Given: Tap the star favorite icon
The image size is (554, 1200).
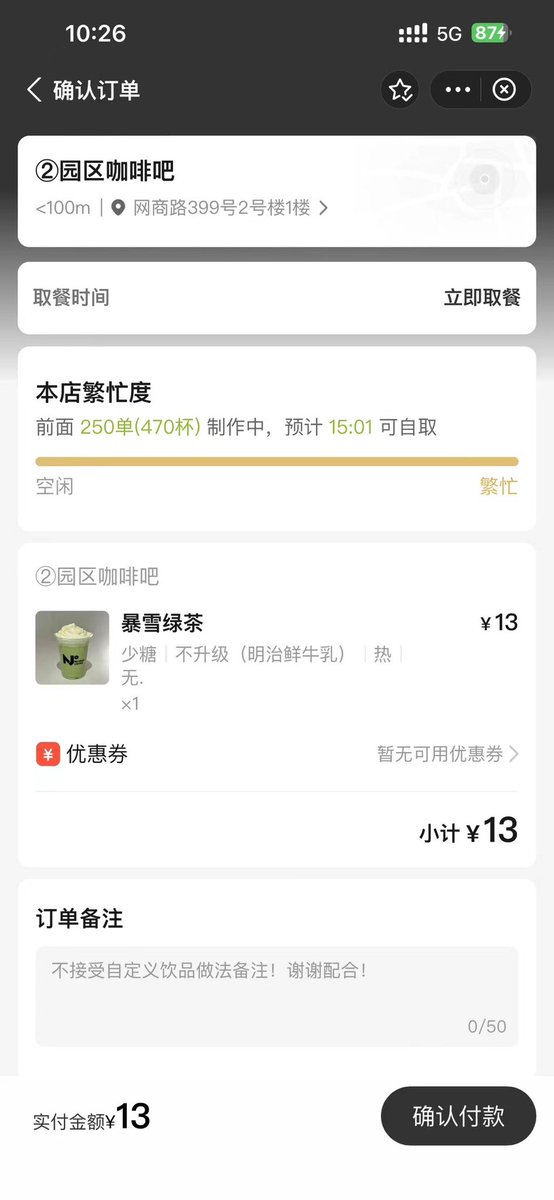Looking at the screenshot, I should pos(400,90).
